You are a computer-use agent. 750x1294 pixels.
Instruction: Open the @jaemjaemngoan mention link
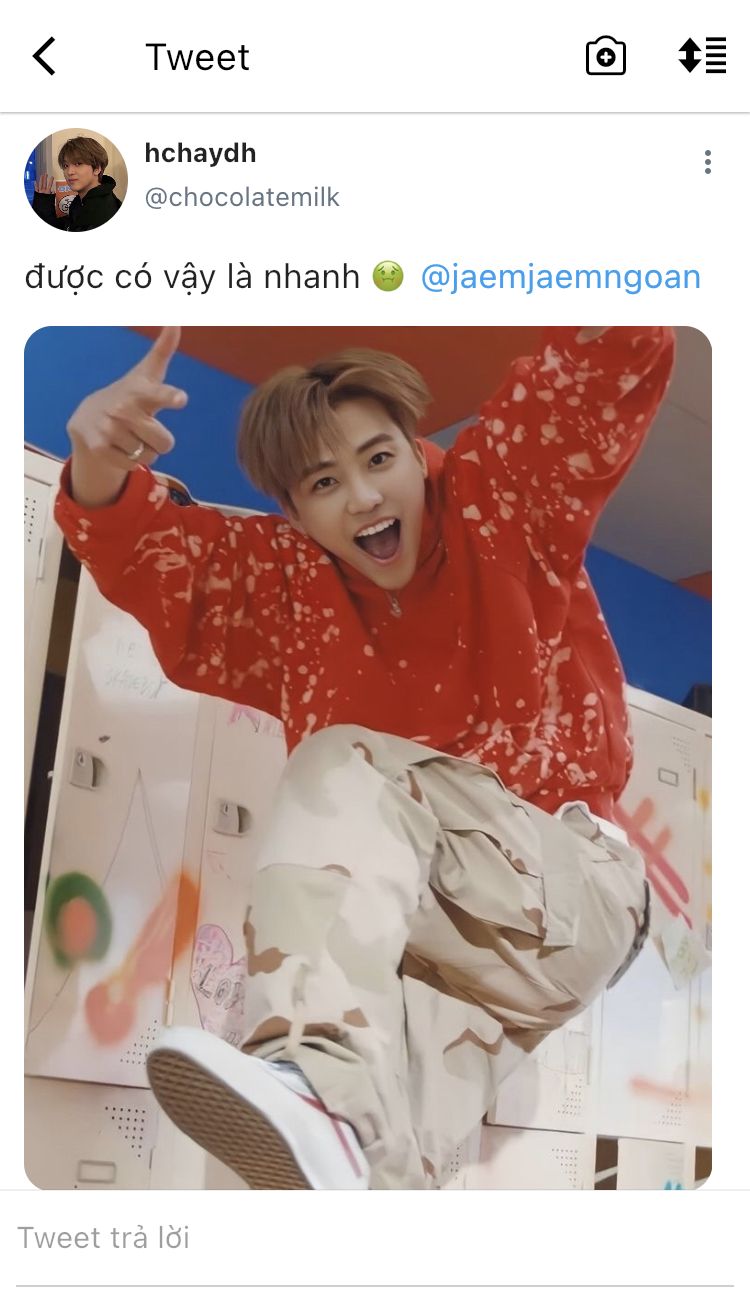(561, 277)
